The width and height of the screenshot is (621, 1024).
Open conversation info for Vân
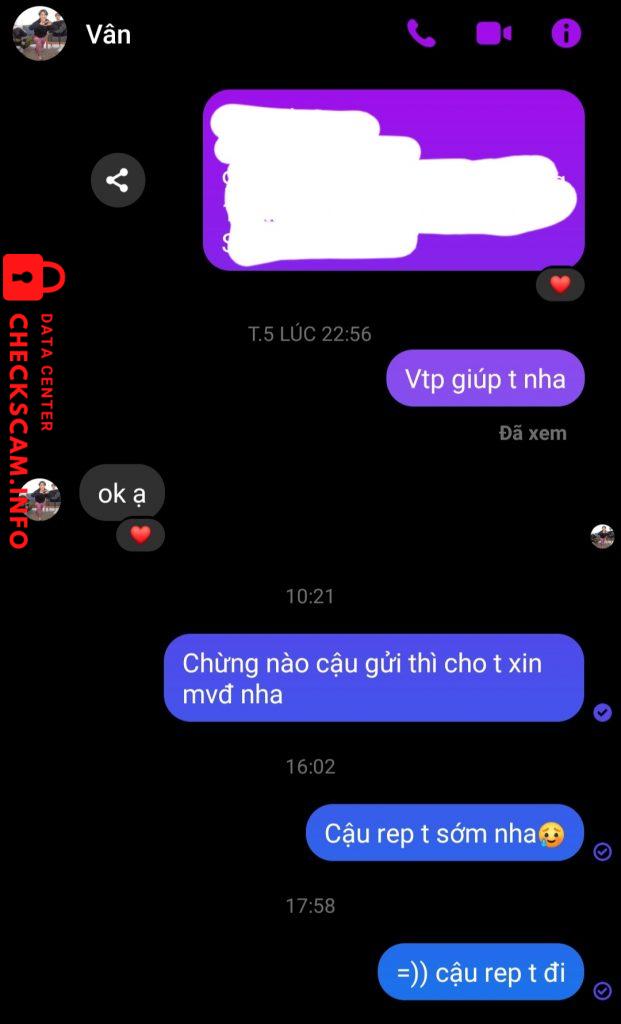coord(566,33)
